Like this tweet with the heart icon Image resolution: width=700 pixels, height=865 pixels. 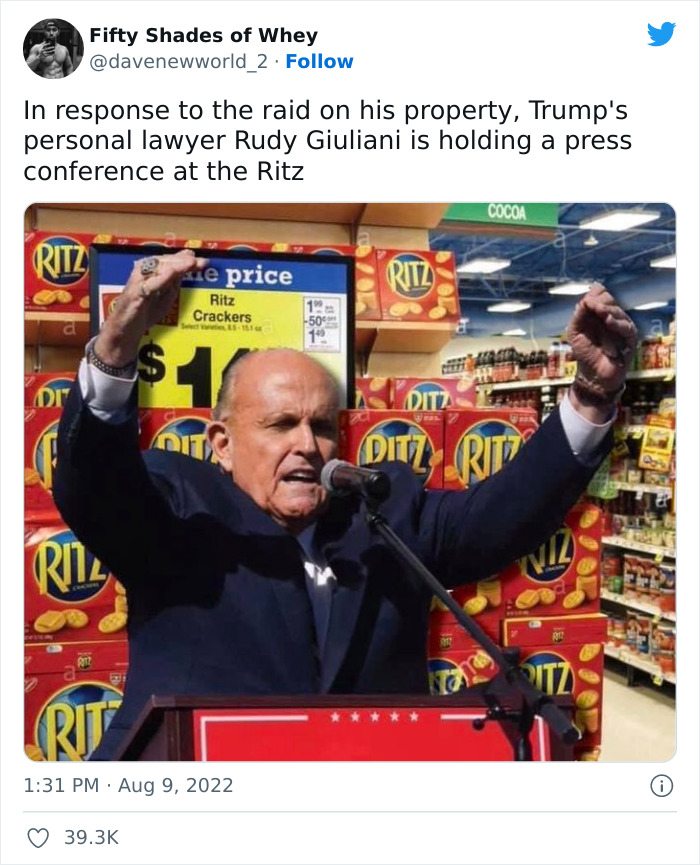(x=38, y=838)
